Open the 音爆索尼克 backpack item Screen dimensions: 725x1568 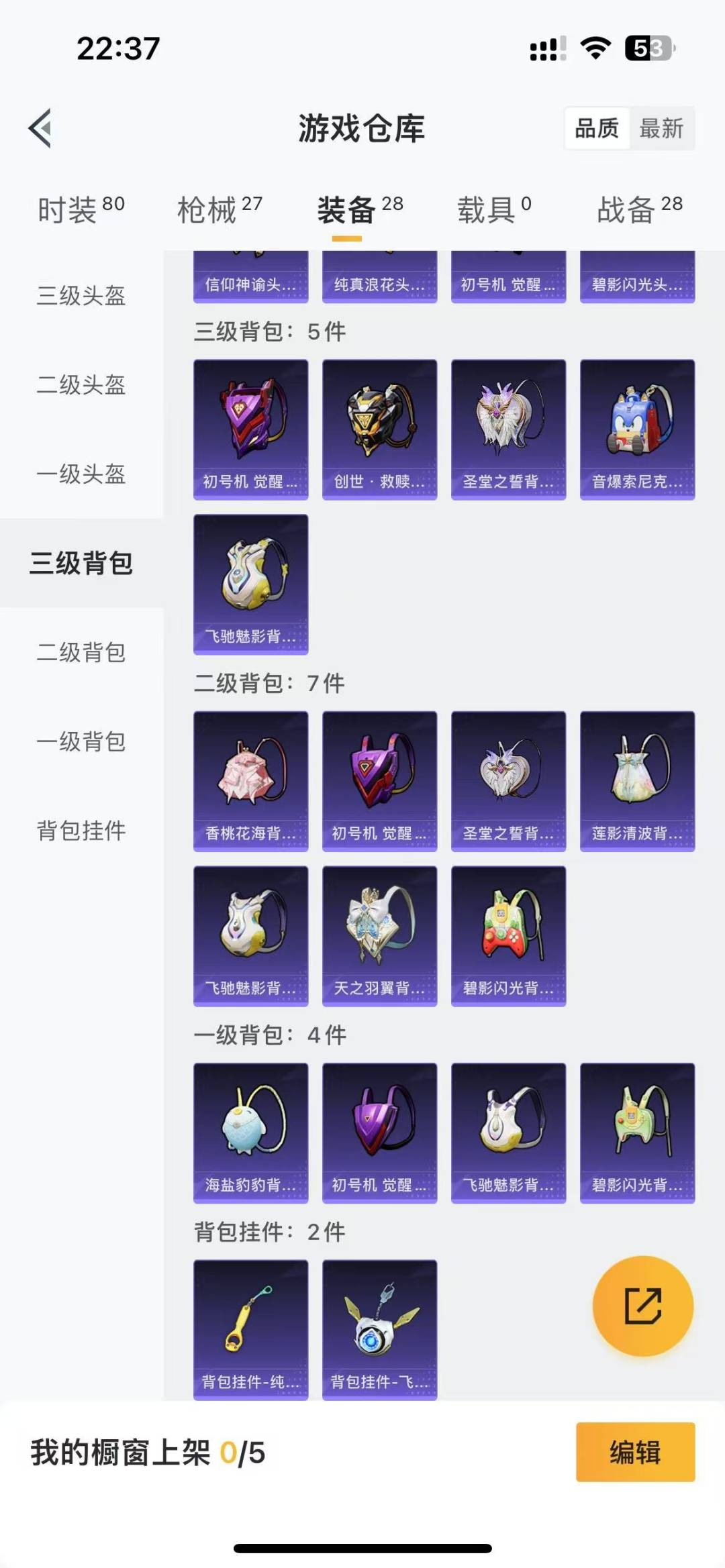tap(637, 429)
